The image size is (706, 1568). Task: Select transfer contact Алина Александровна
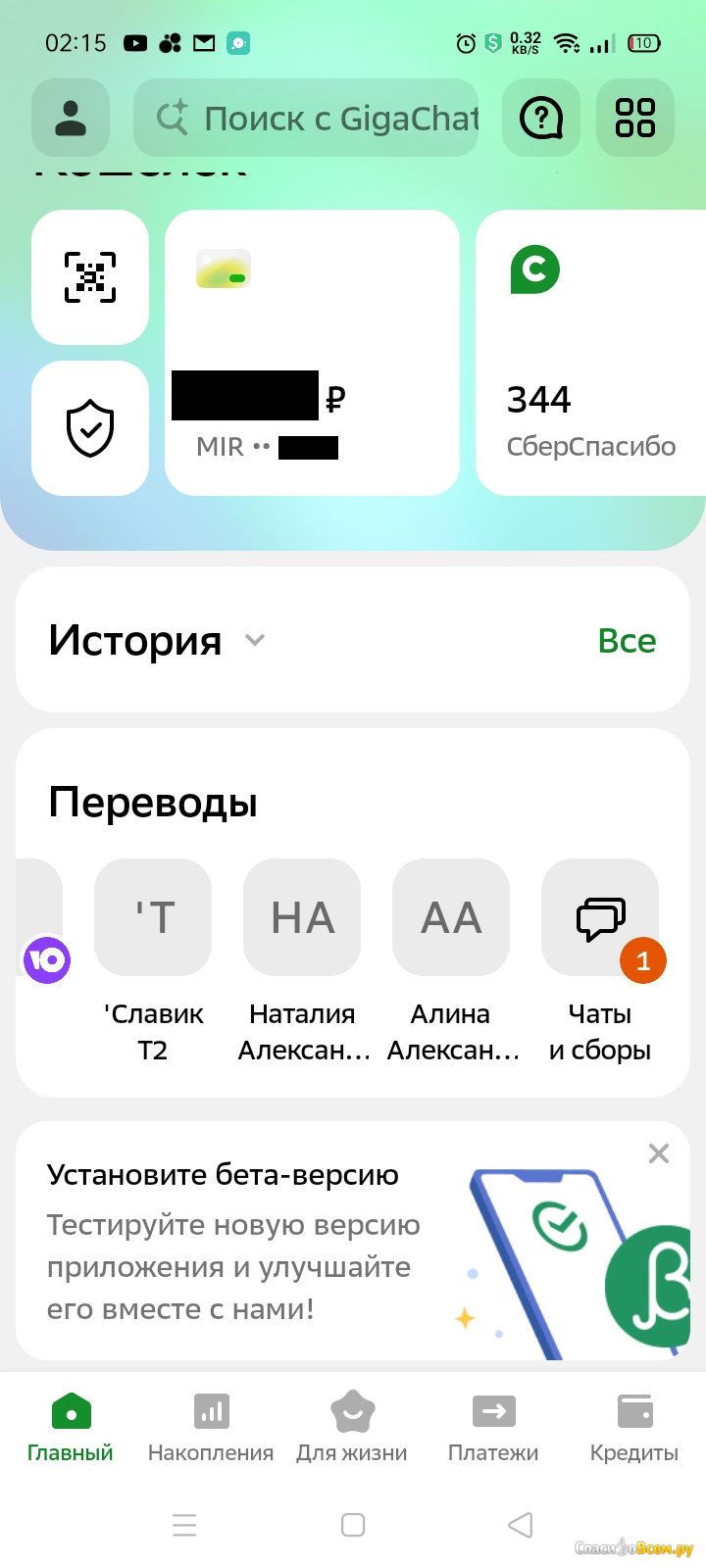(451, 962)
